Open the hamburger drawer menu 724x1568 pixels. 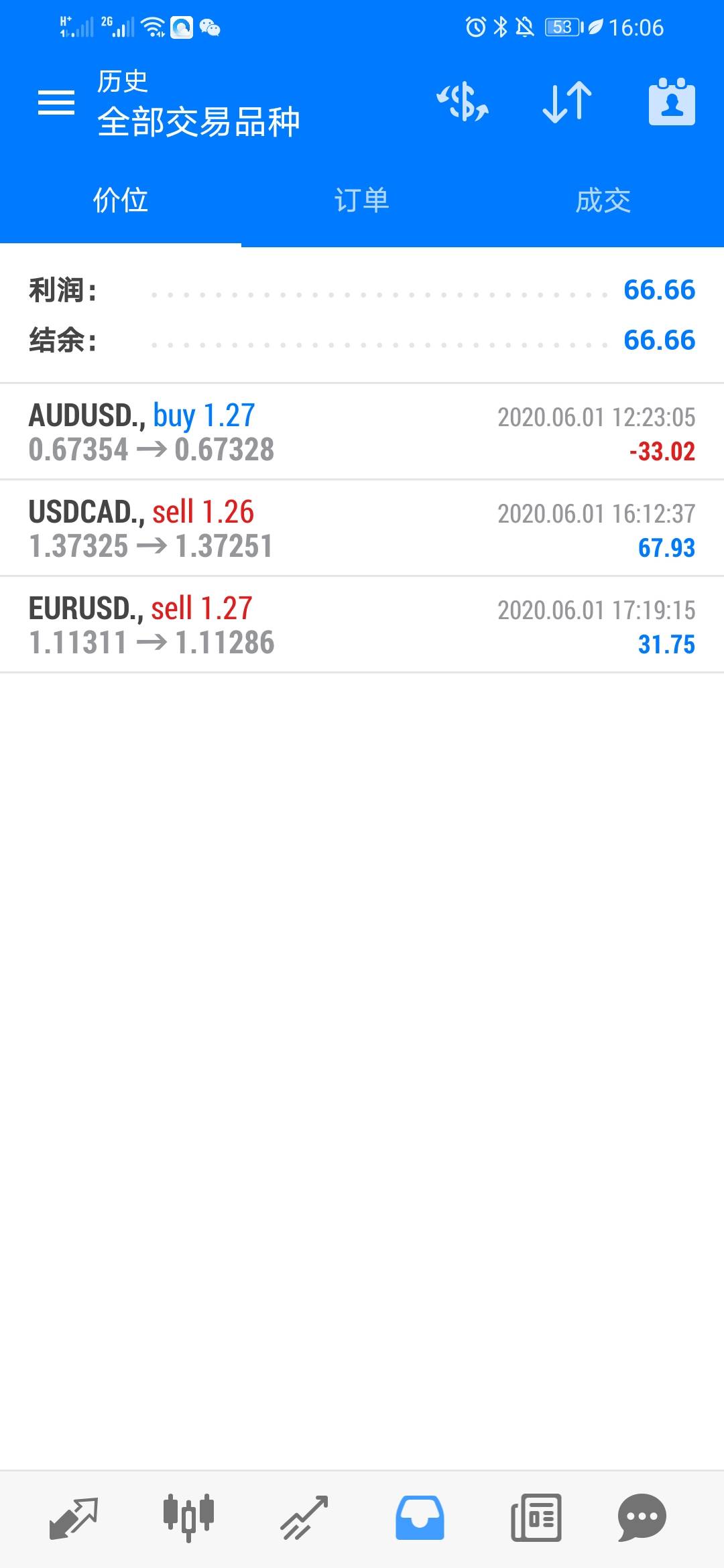56,103
